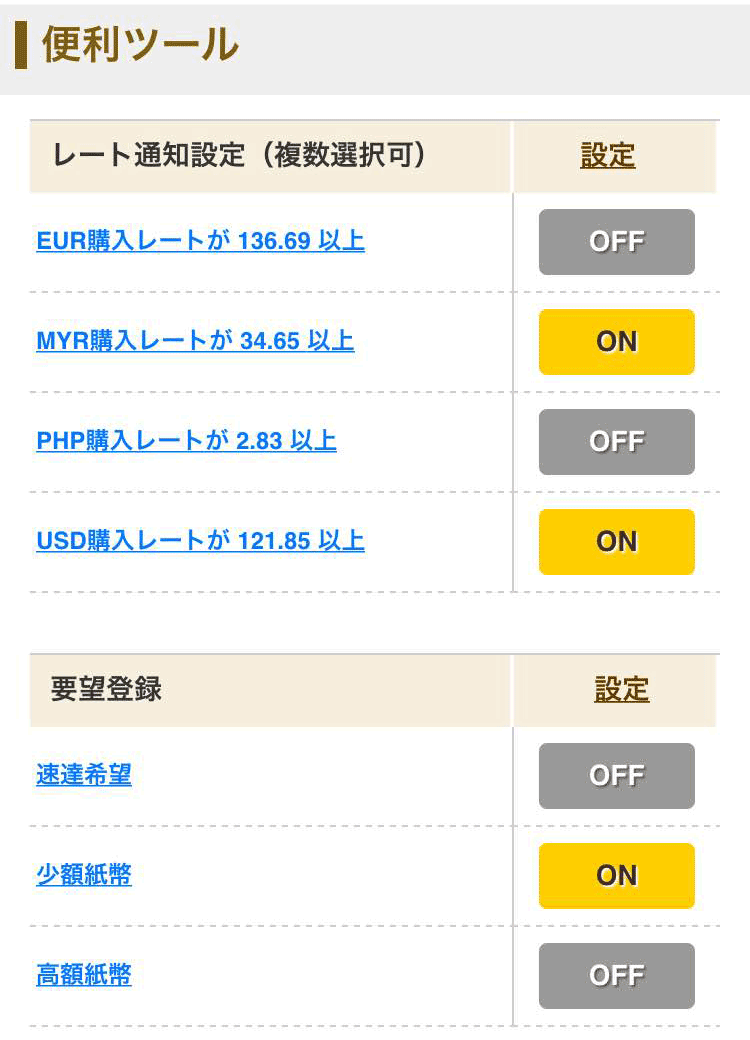The height and width of the screenshot is (1040, 750).
Task: Disable the USD rate notification toggle
Action: pyautogui.click(x=616, y=542)
